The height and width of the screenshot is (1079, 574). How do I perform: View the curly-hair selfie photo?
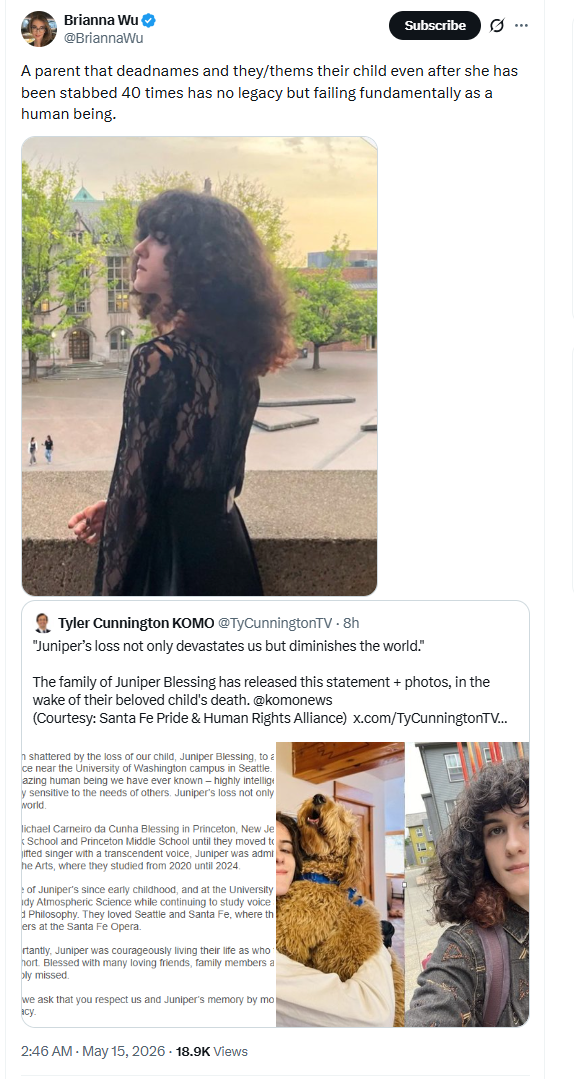click(x=467, y=884)
